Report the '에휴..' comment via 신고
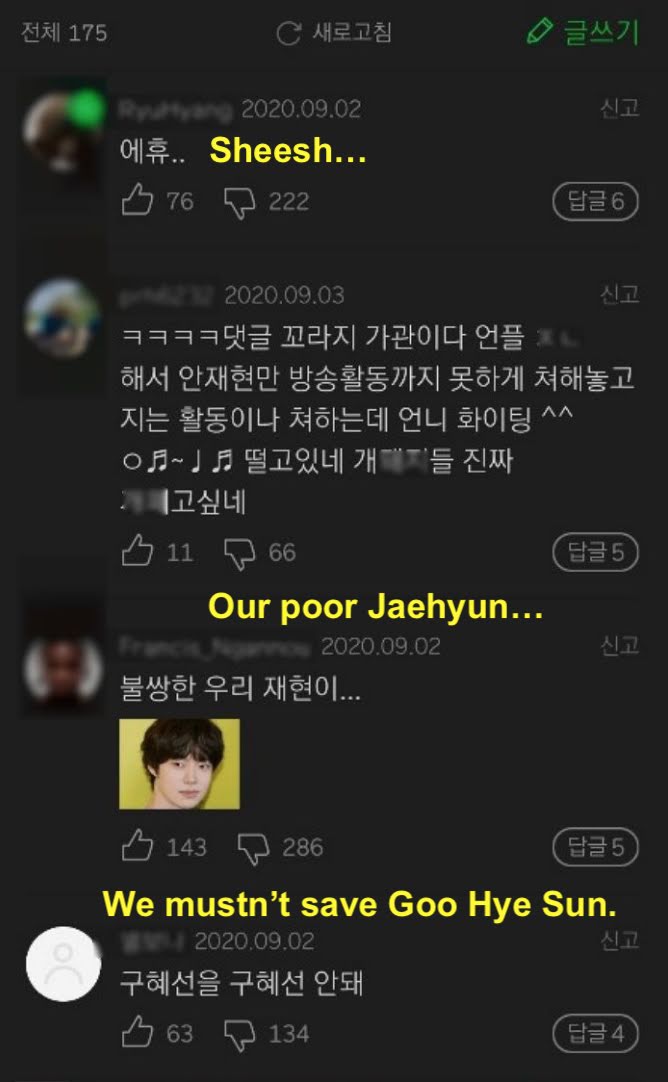Image resolution: width=668 pixels, height=1082 pixels. pos(619,108)
